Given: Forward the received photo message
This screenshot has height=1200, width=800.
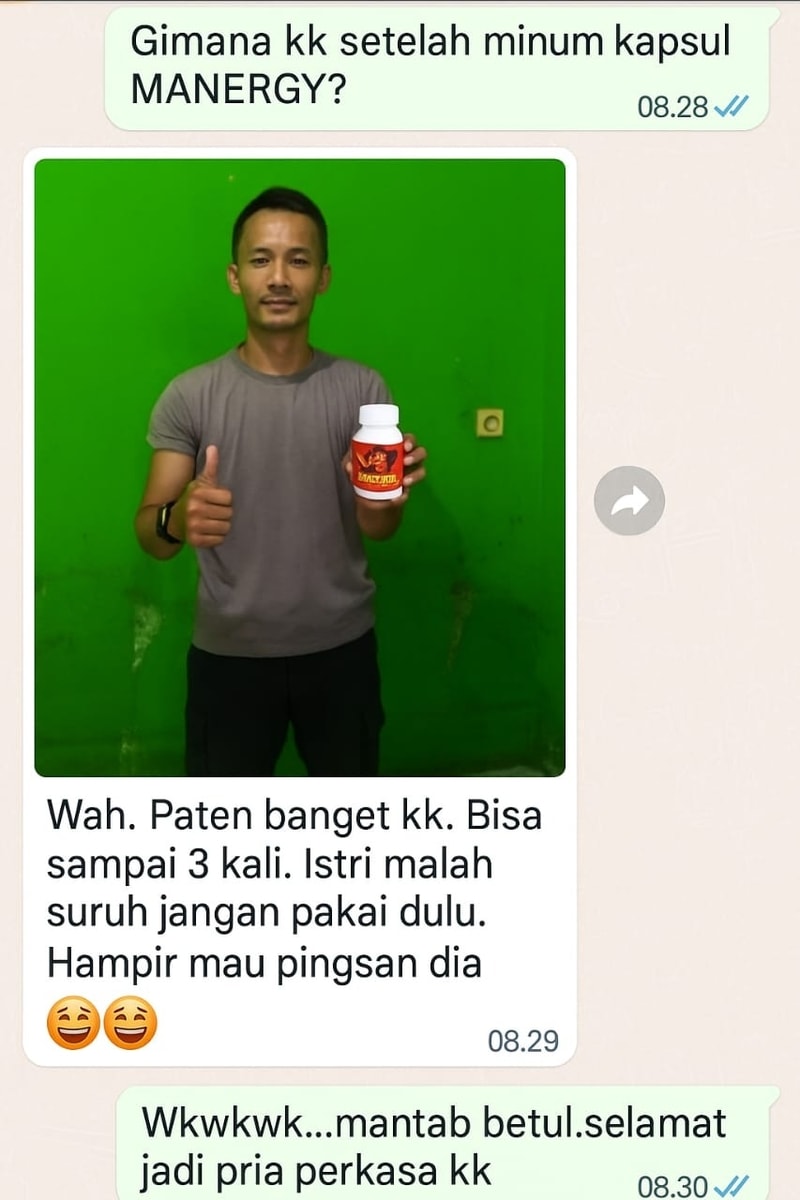Looking at the screenshot, I should point(629,501).
